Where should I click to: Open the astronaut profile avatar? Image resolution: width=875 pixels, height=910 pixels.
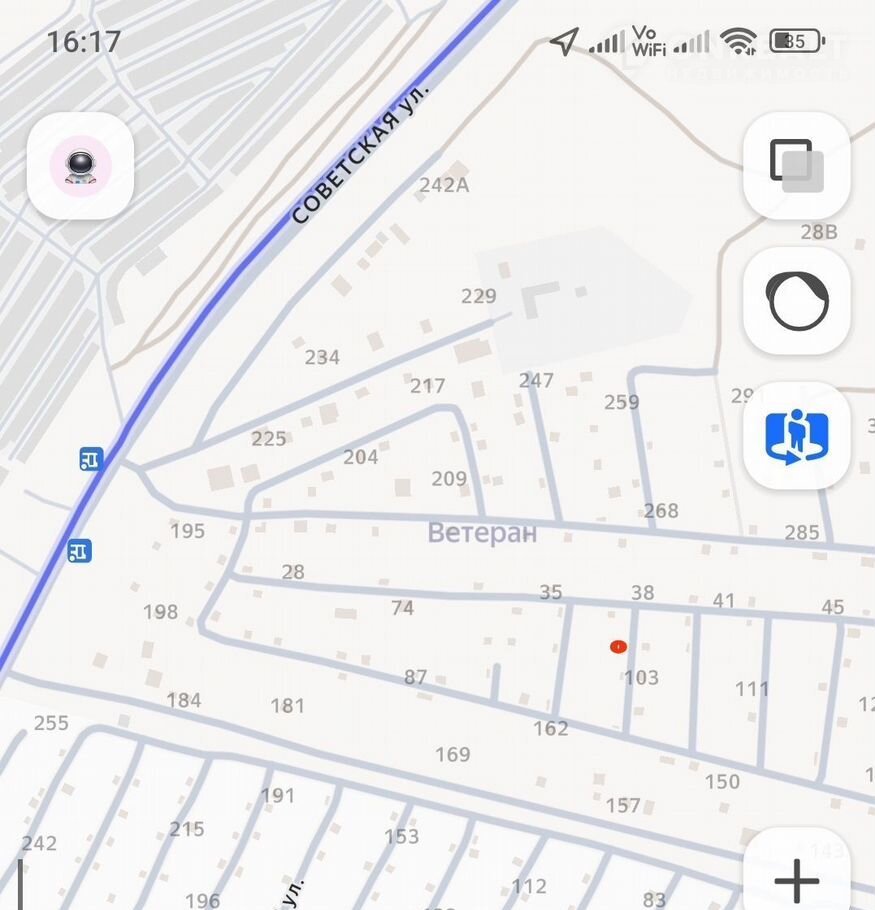(x=80, y=167)
